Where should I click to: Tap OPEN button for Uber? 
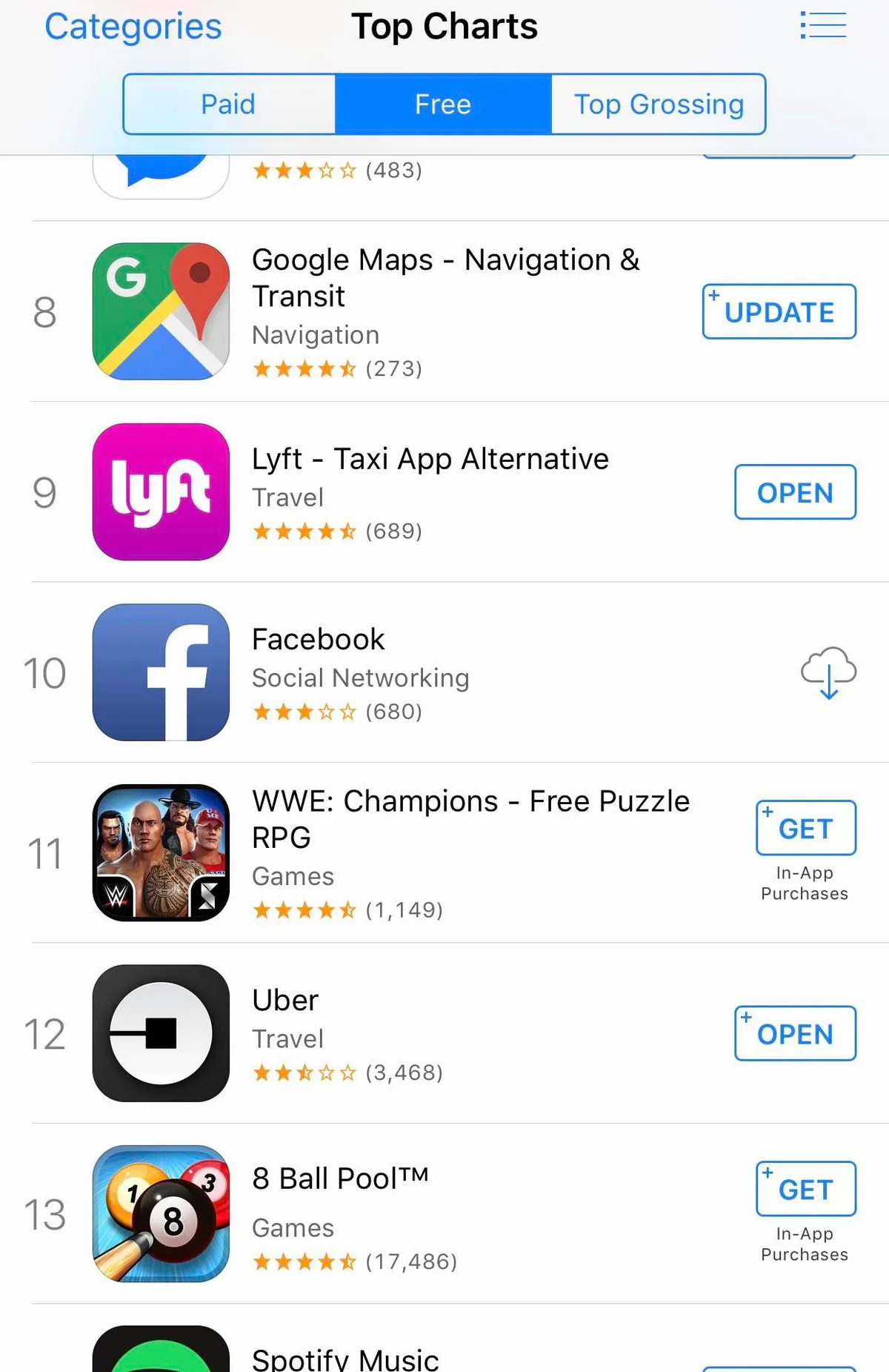(795, 1034)
